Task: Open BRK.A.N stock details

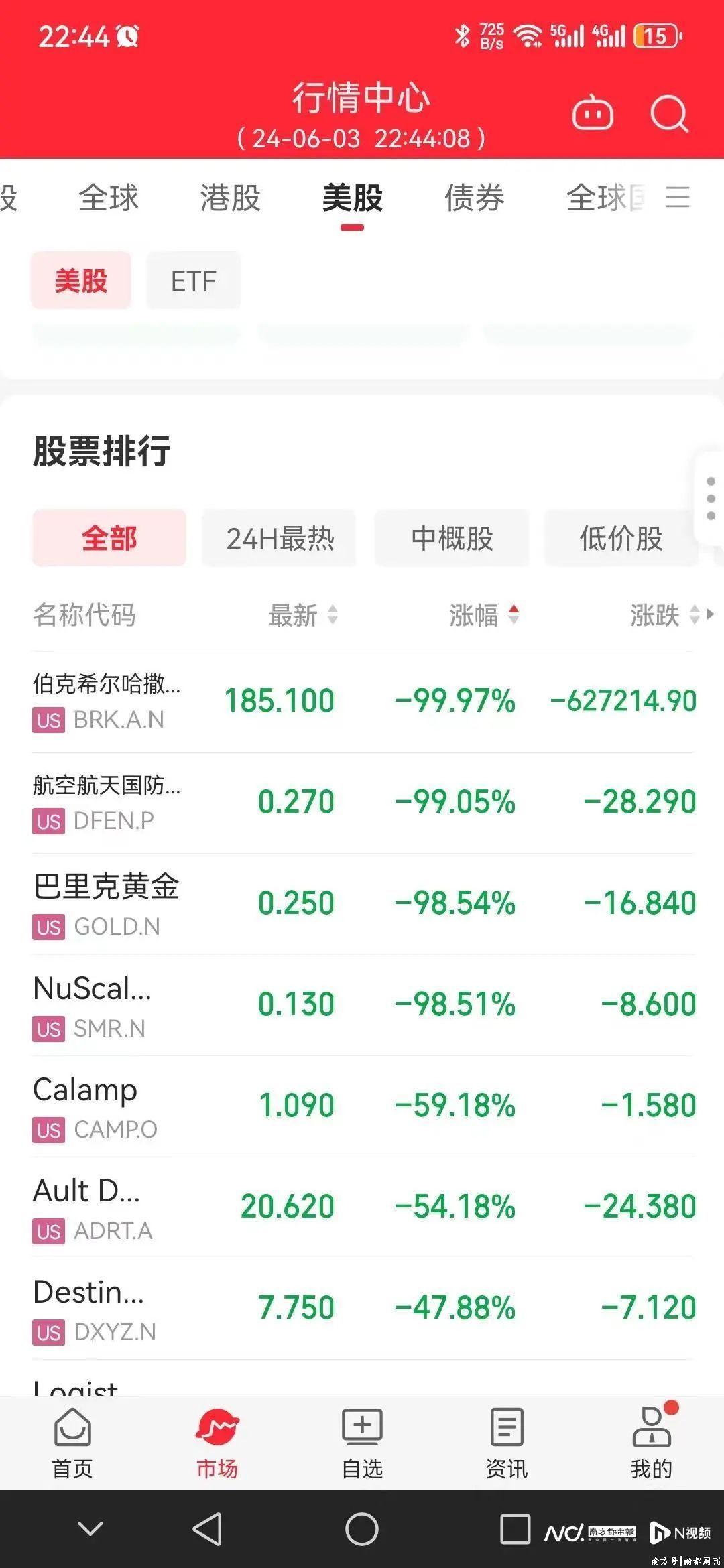Action: point(362,701)
